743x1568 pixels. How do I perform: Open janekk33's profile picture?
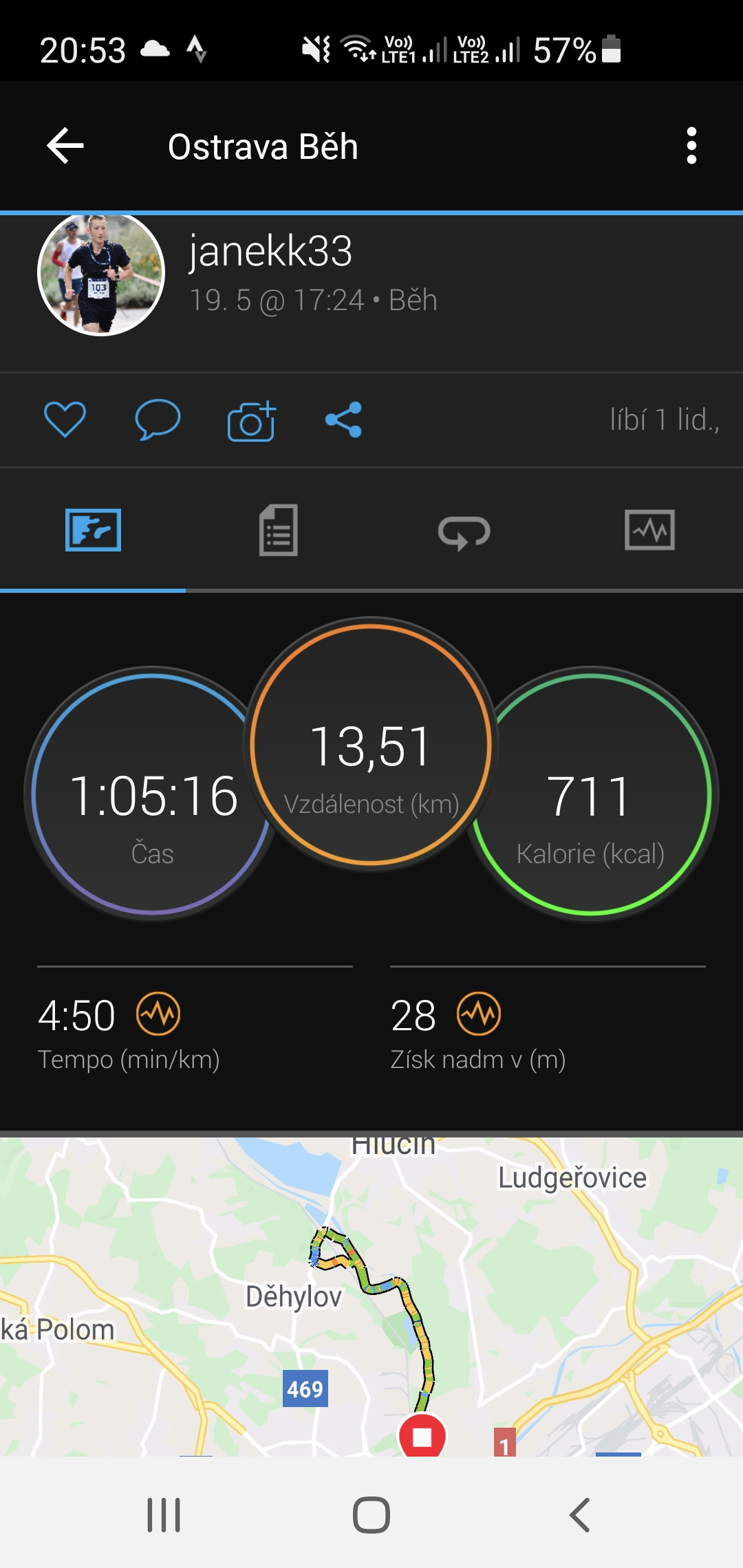101,274
